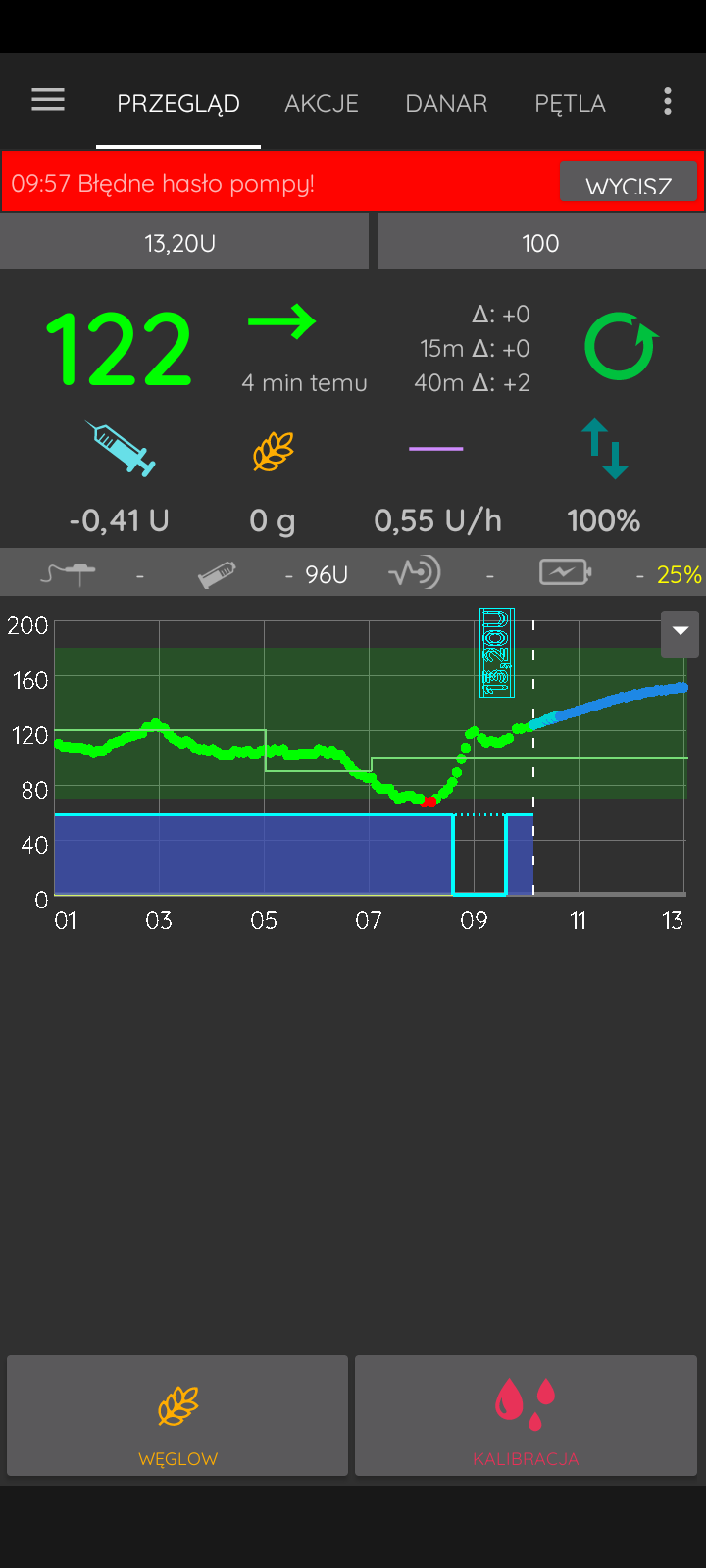Tap the 122 glucose value

pos(119,349)
